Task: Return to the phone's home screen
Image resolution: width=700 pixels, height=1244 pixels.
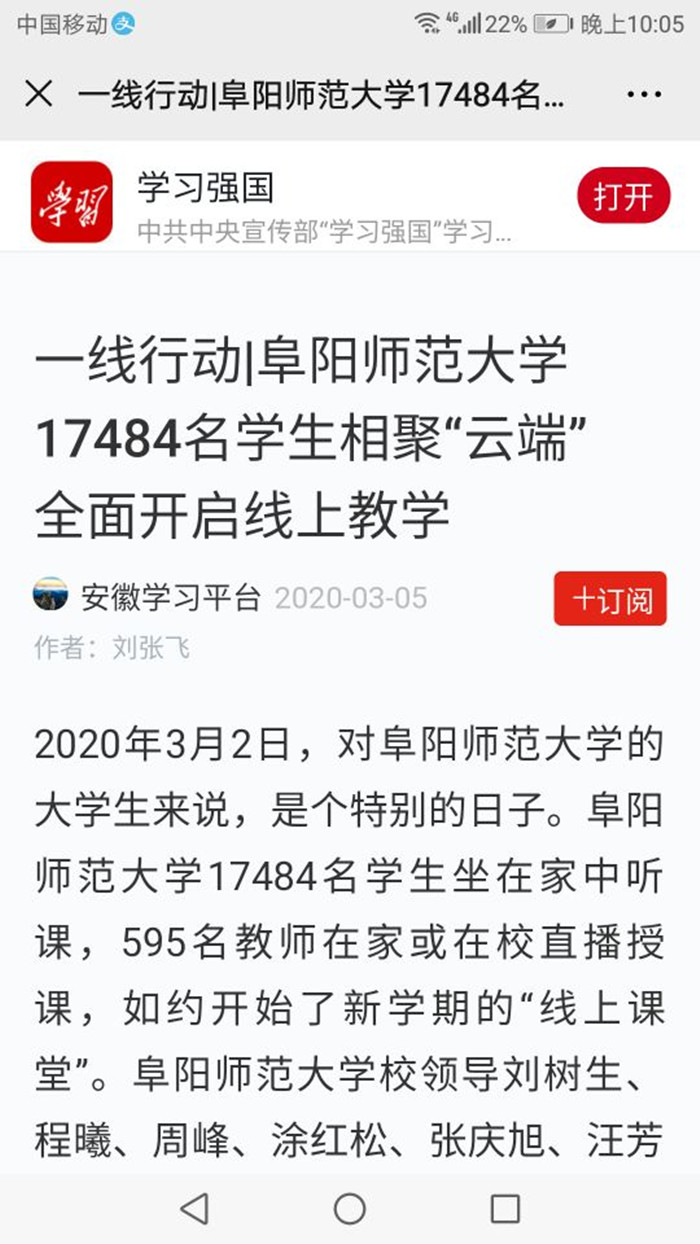Action: (350, 1209)
